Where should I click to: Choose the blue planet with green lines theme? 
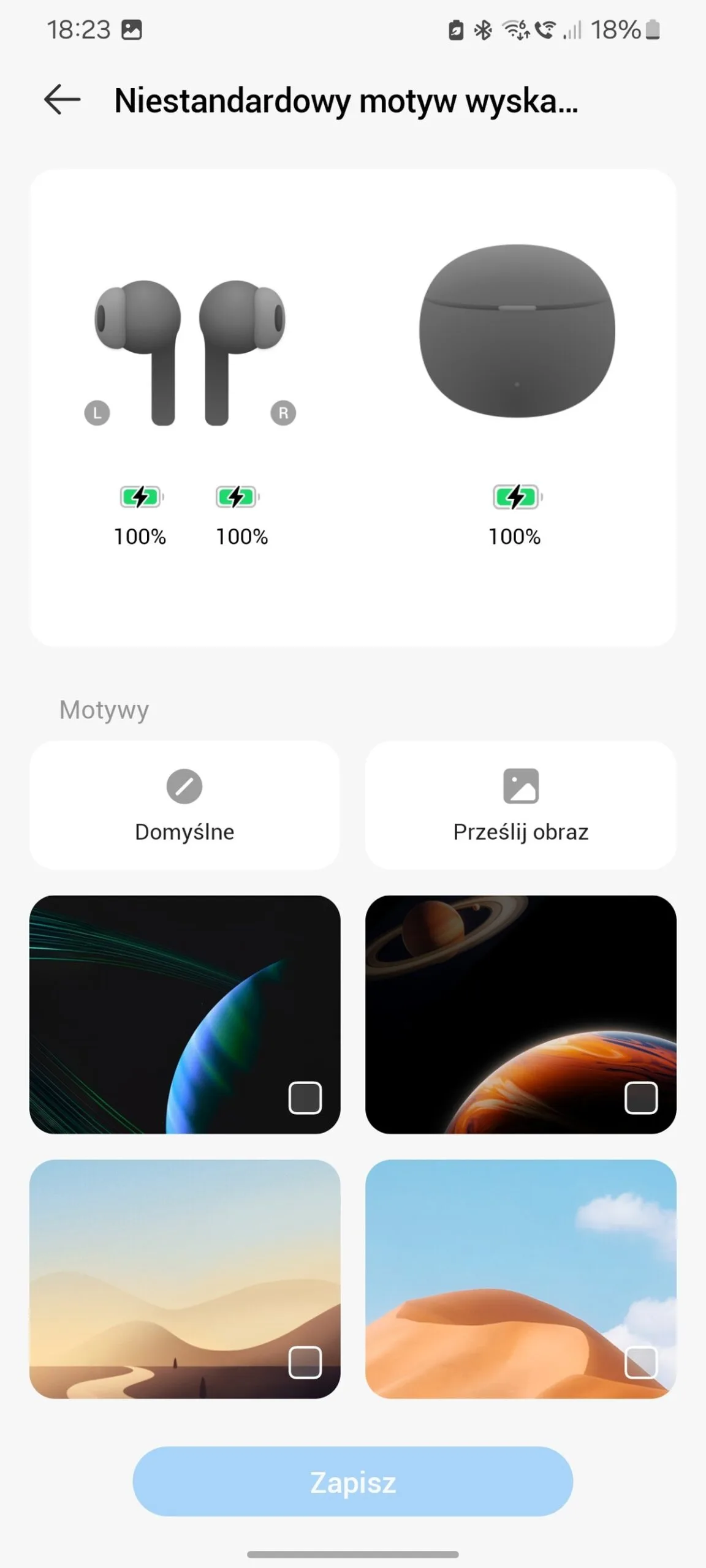[x=184, y=1014]
